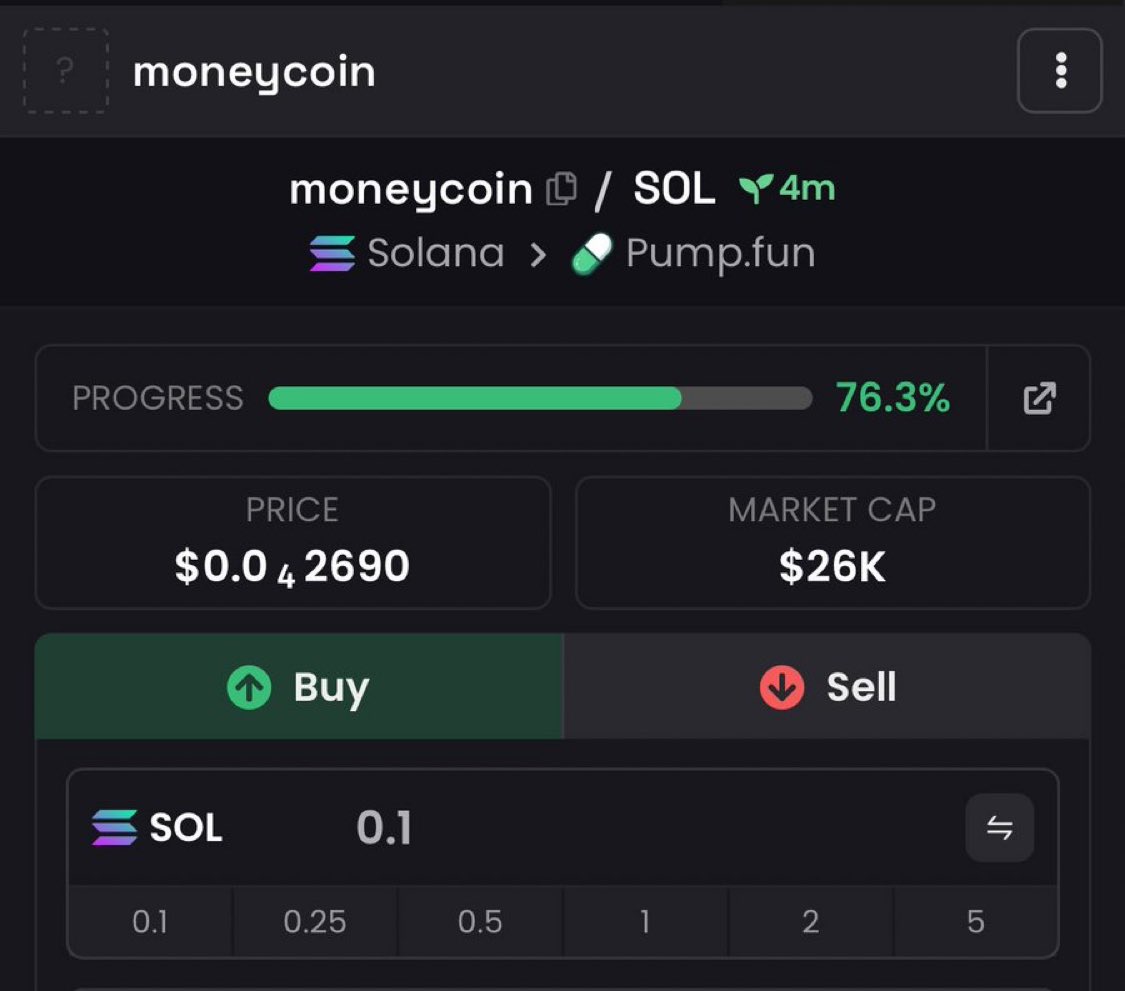Select the 0.25 SOL preset amount
Image resolution: width=1125 pixels, height=991 pixels.
pyautogui.click(x=315, y=921)
